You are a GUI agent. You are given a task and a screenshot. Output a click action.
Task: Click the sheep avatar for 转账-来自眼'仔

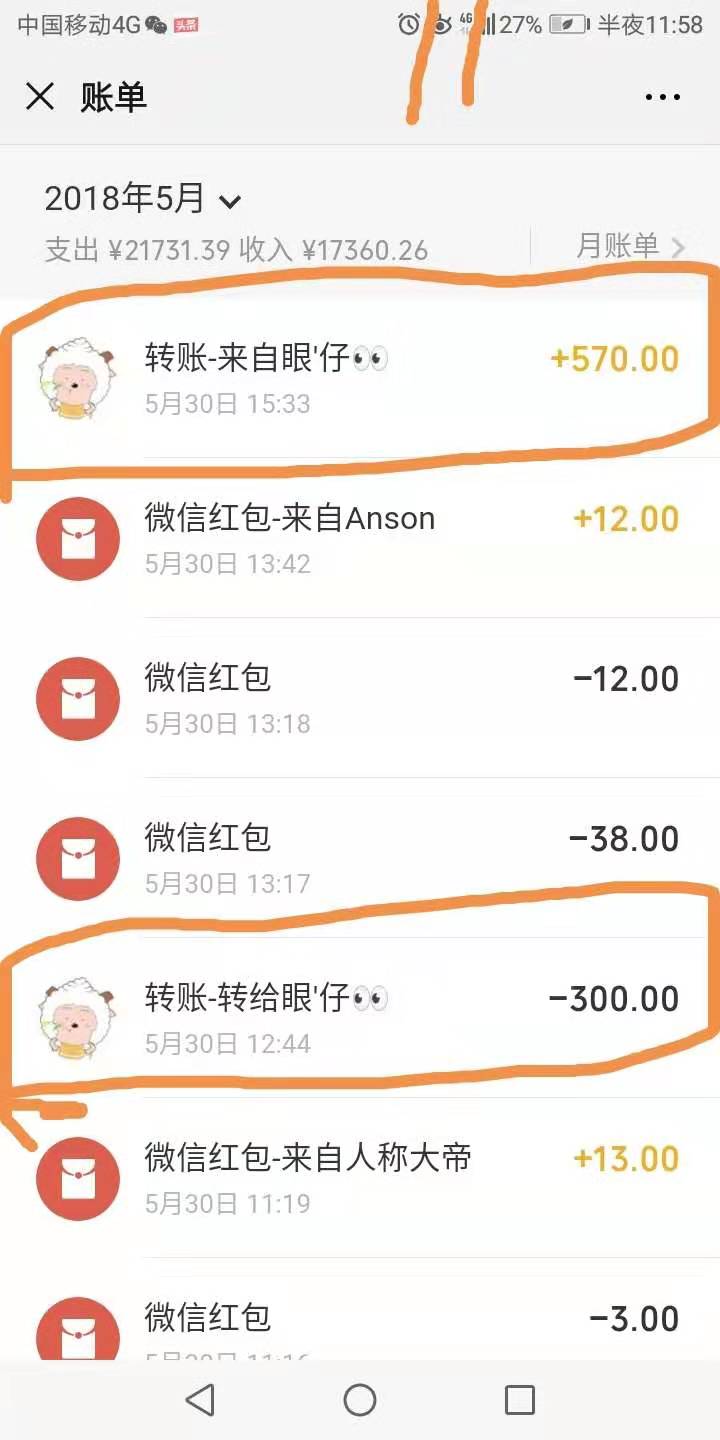[x=78, y=378]
